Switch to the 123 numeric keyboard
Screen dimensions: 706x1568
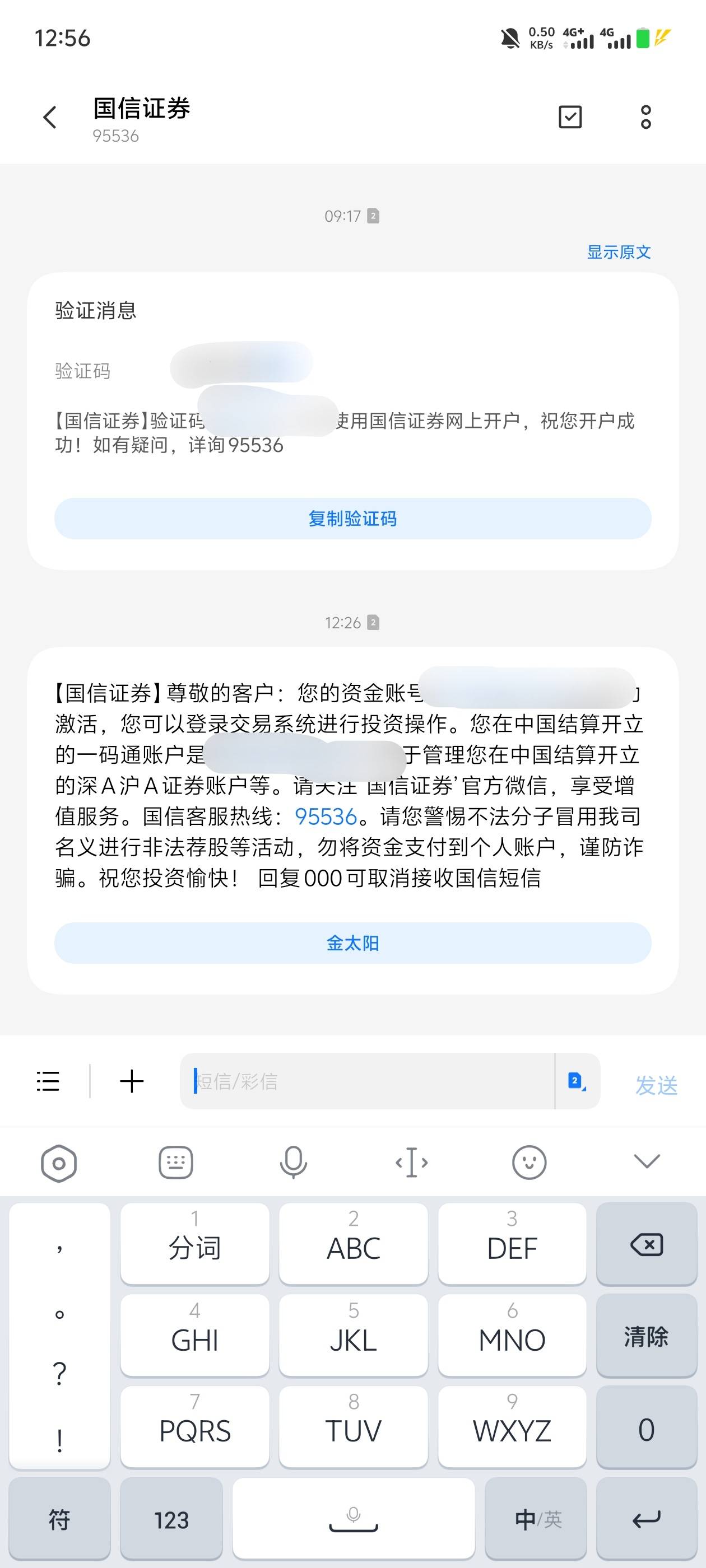(x=171, y=1520)
